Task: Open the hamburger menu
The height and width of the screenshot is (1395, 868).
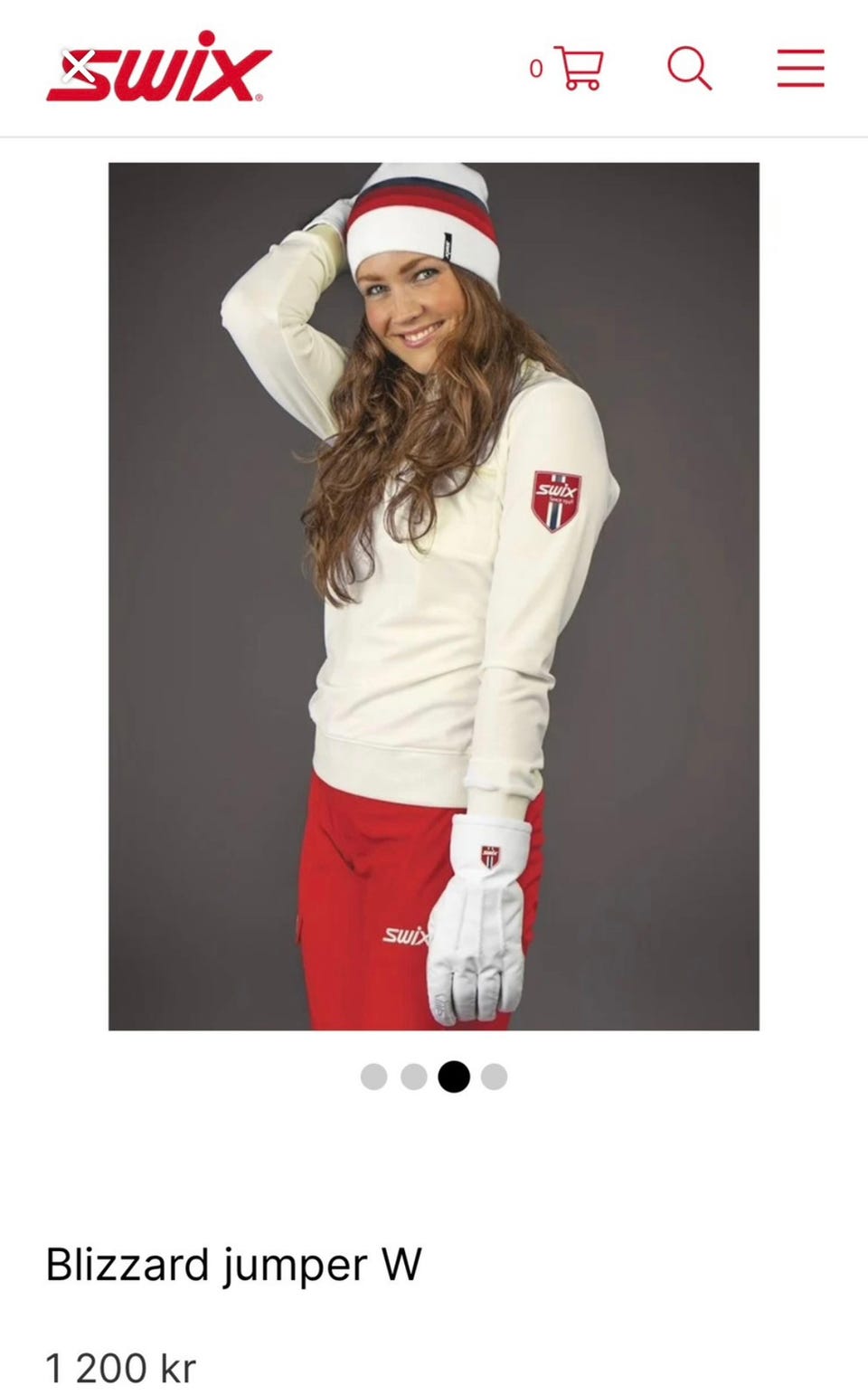Action: point(800,68)
